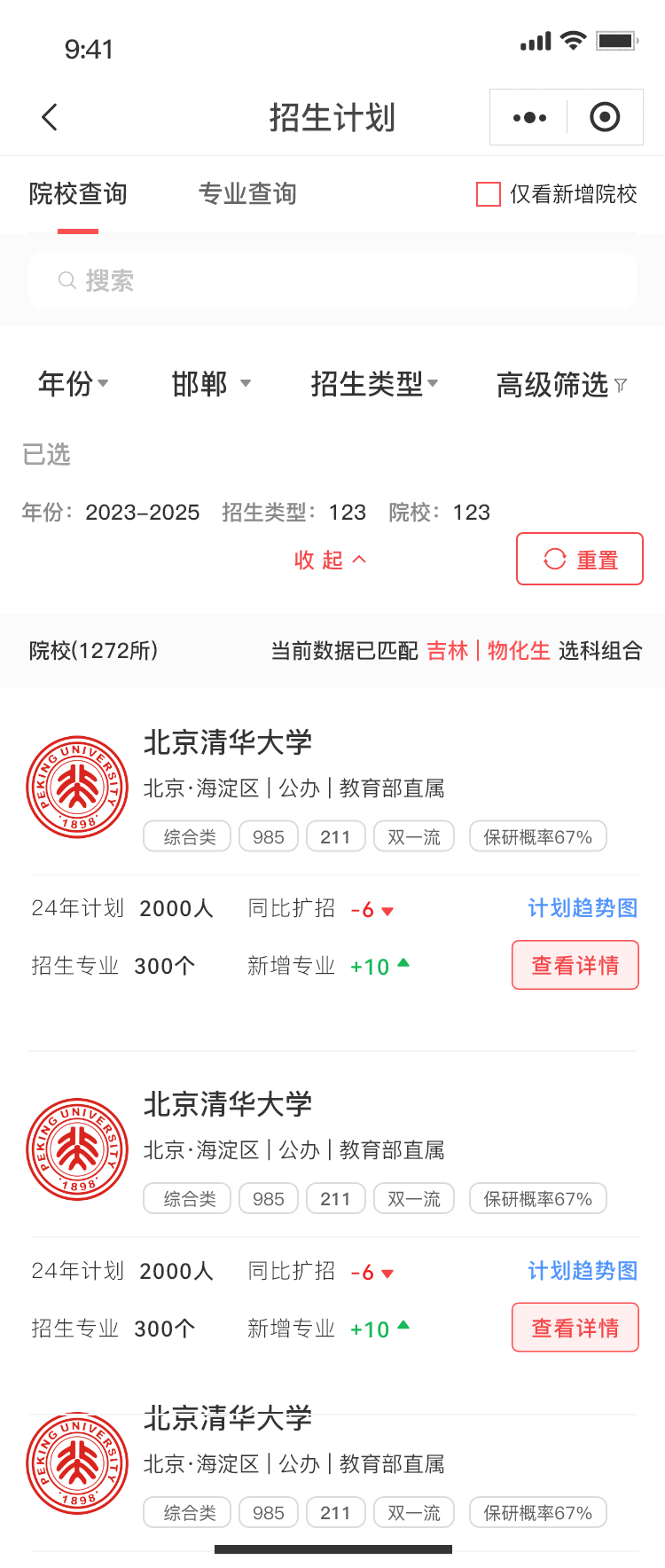Tap 查看详情 on the second university card

575,1328
